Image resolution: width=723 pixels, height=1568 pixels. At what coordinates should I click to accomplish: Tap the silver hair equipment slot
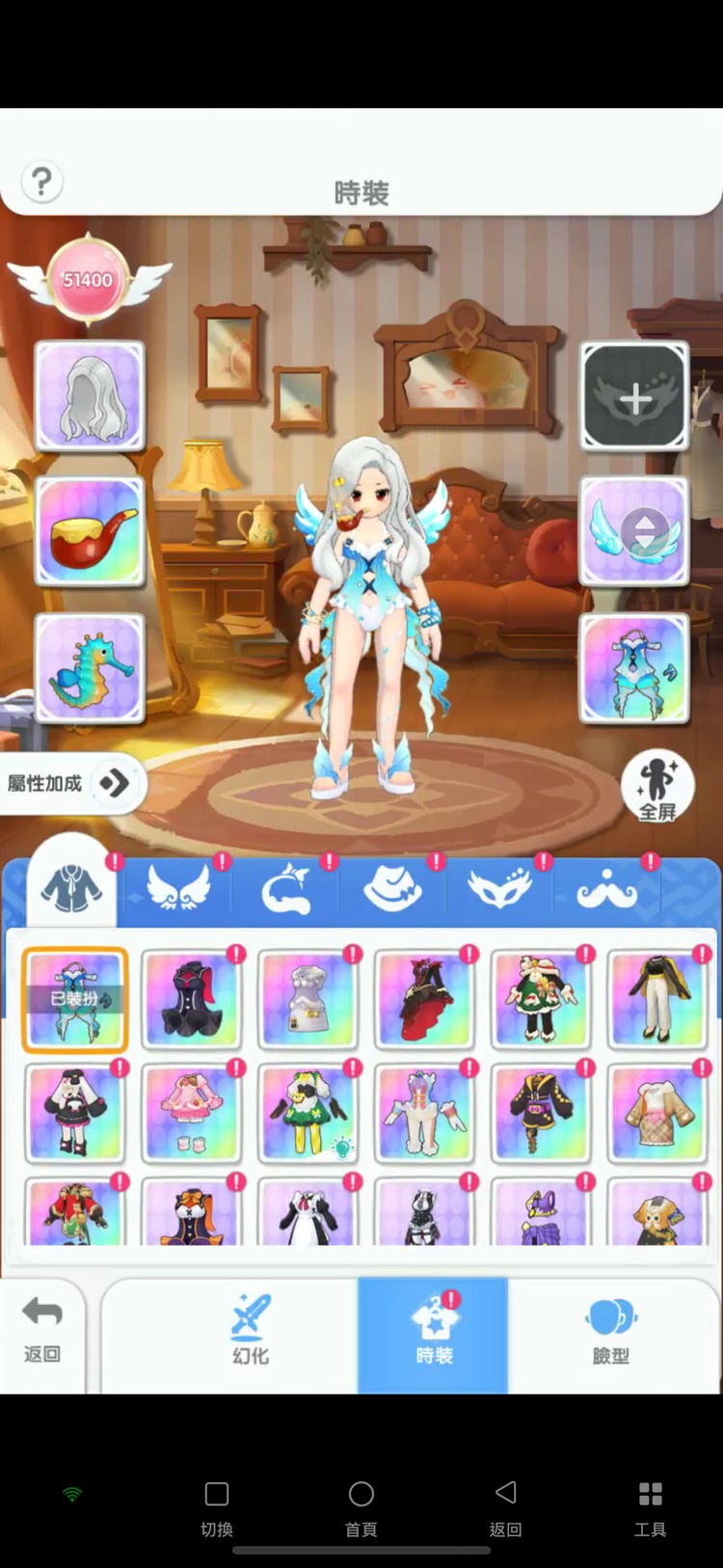91,396
